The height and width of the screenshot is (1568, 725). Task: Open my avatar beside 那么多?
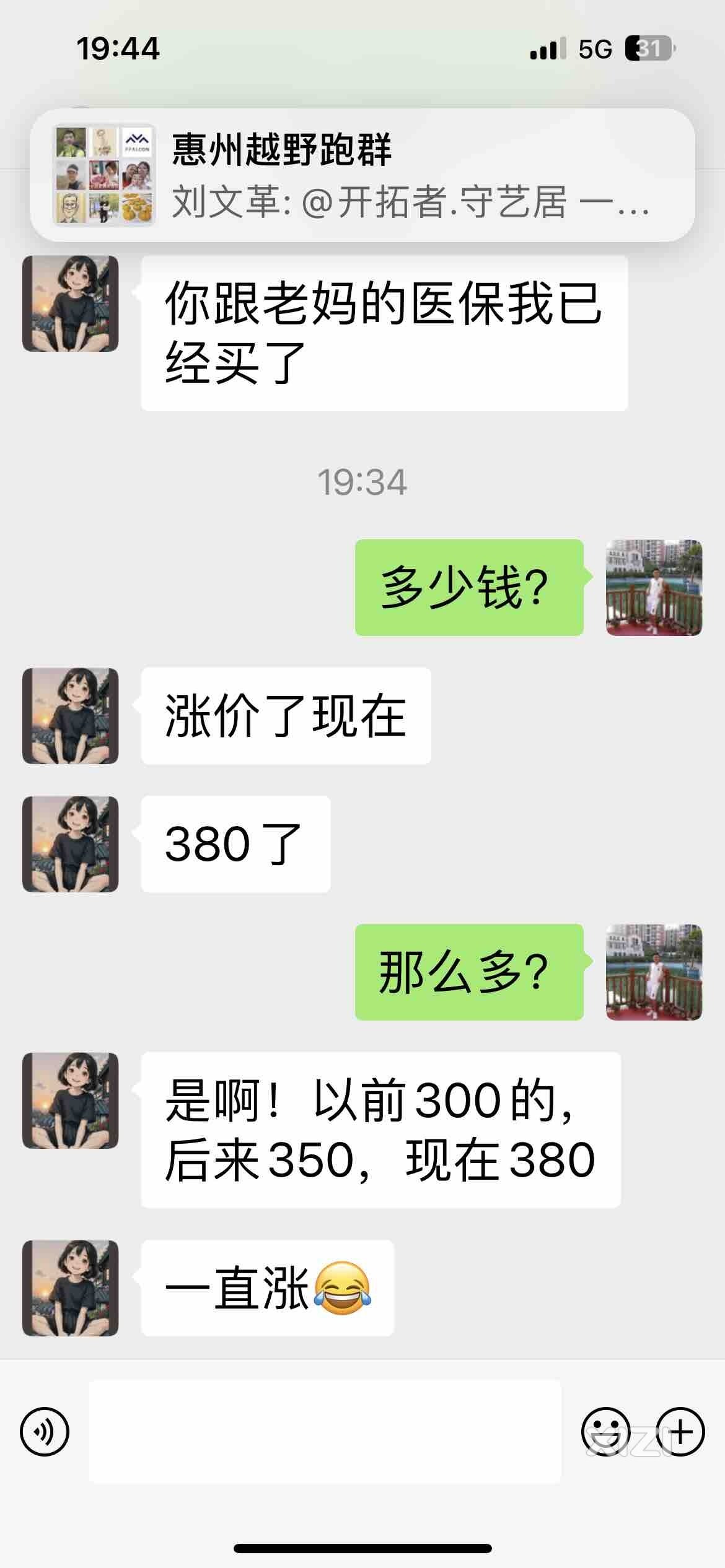pos(654,972)
